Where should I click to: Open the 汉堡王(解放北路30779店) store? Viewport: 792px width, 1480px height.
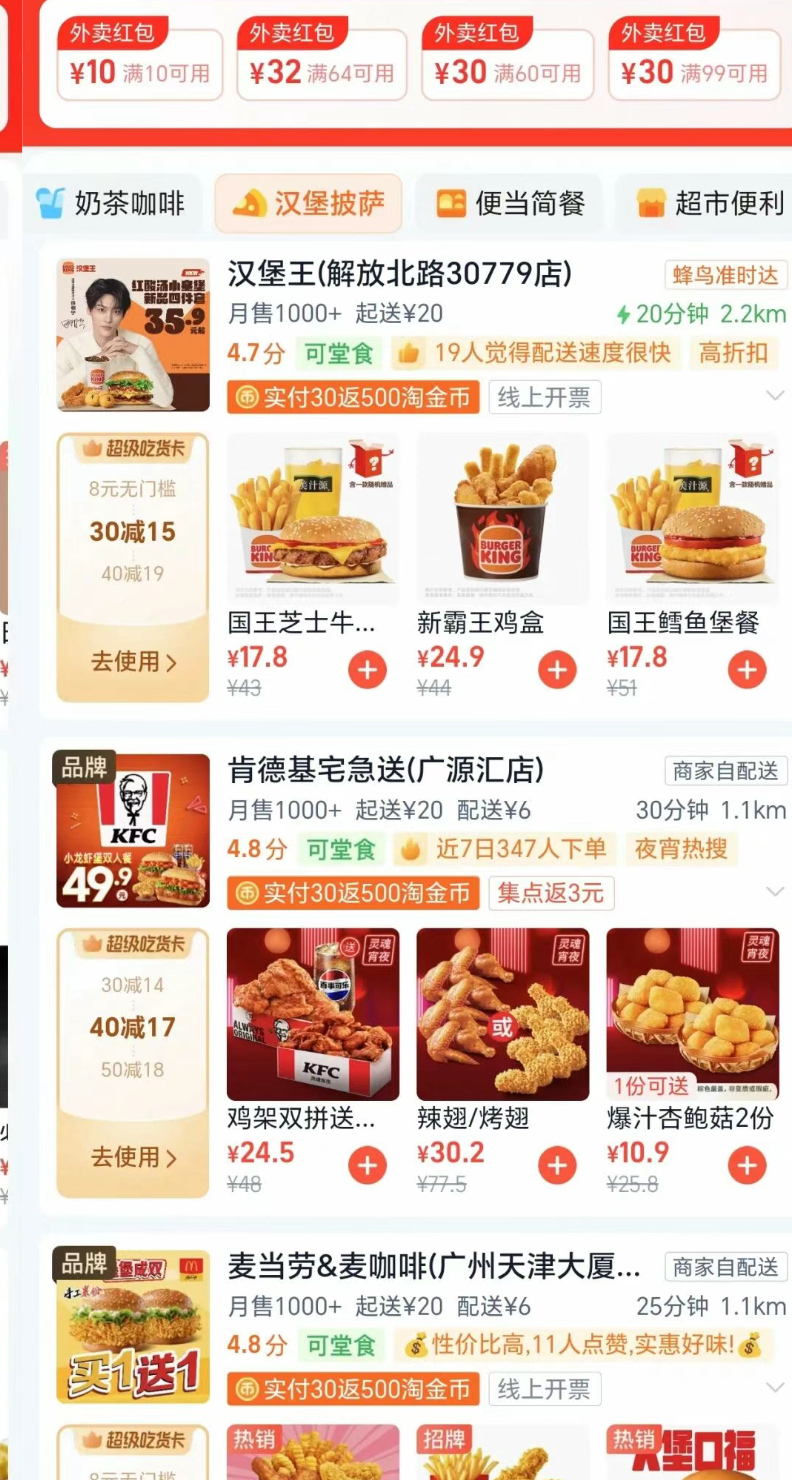pos(400,273)
